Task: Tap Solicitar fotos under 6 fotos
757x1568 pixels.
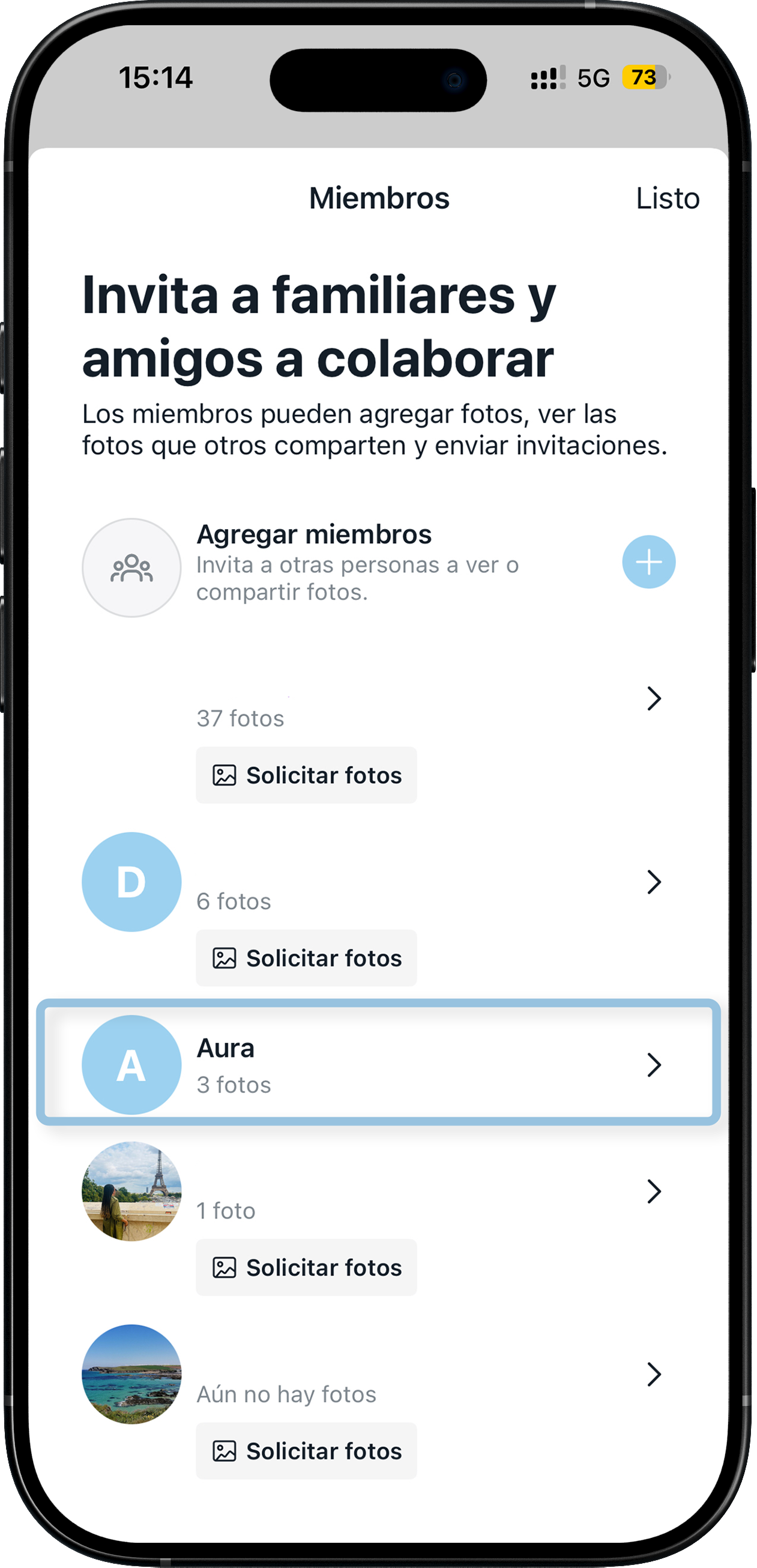Action: pyautogui.click(x=307, y=958)
